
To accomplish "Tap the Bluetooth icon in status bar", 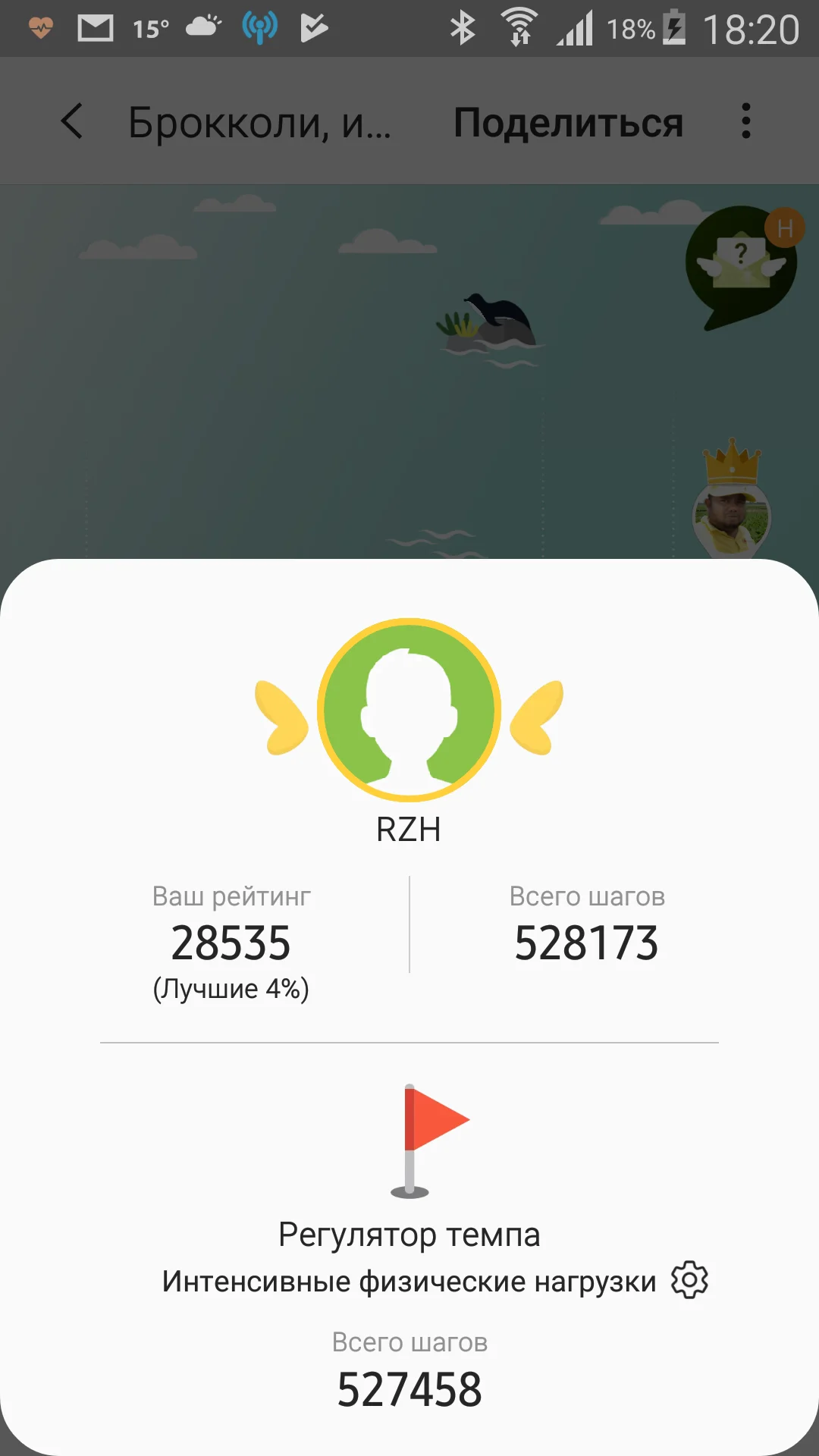I will point(463,28).
